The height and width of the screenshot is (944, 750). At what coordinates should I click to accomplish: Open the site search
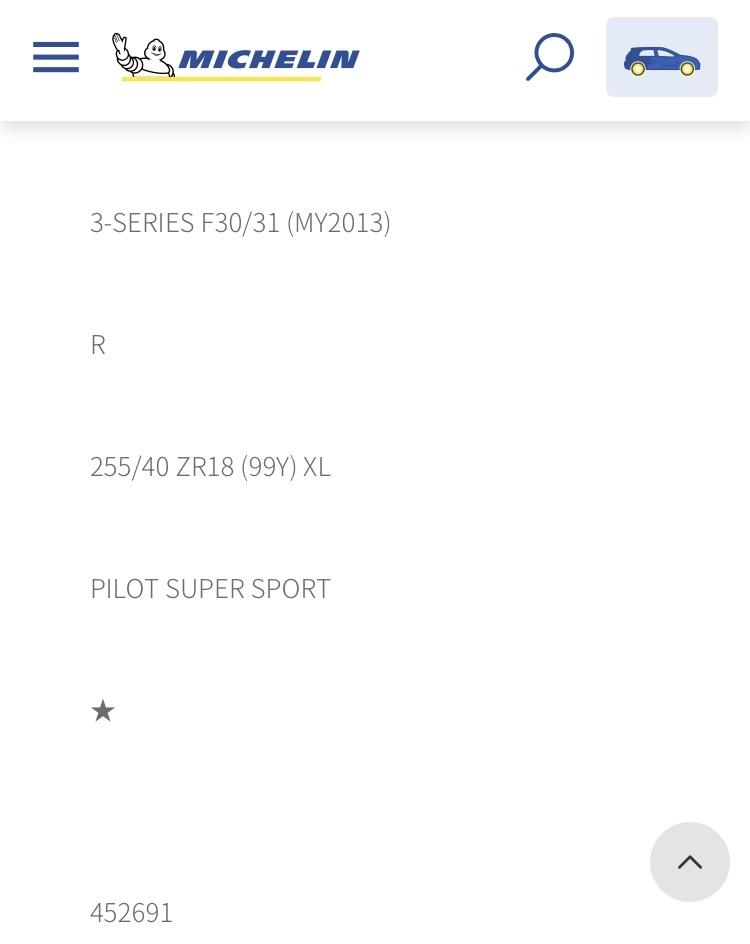coord(549,57)
